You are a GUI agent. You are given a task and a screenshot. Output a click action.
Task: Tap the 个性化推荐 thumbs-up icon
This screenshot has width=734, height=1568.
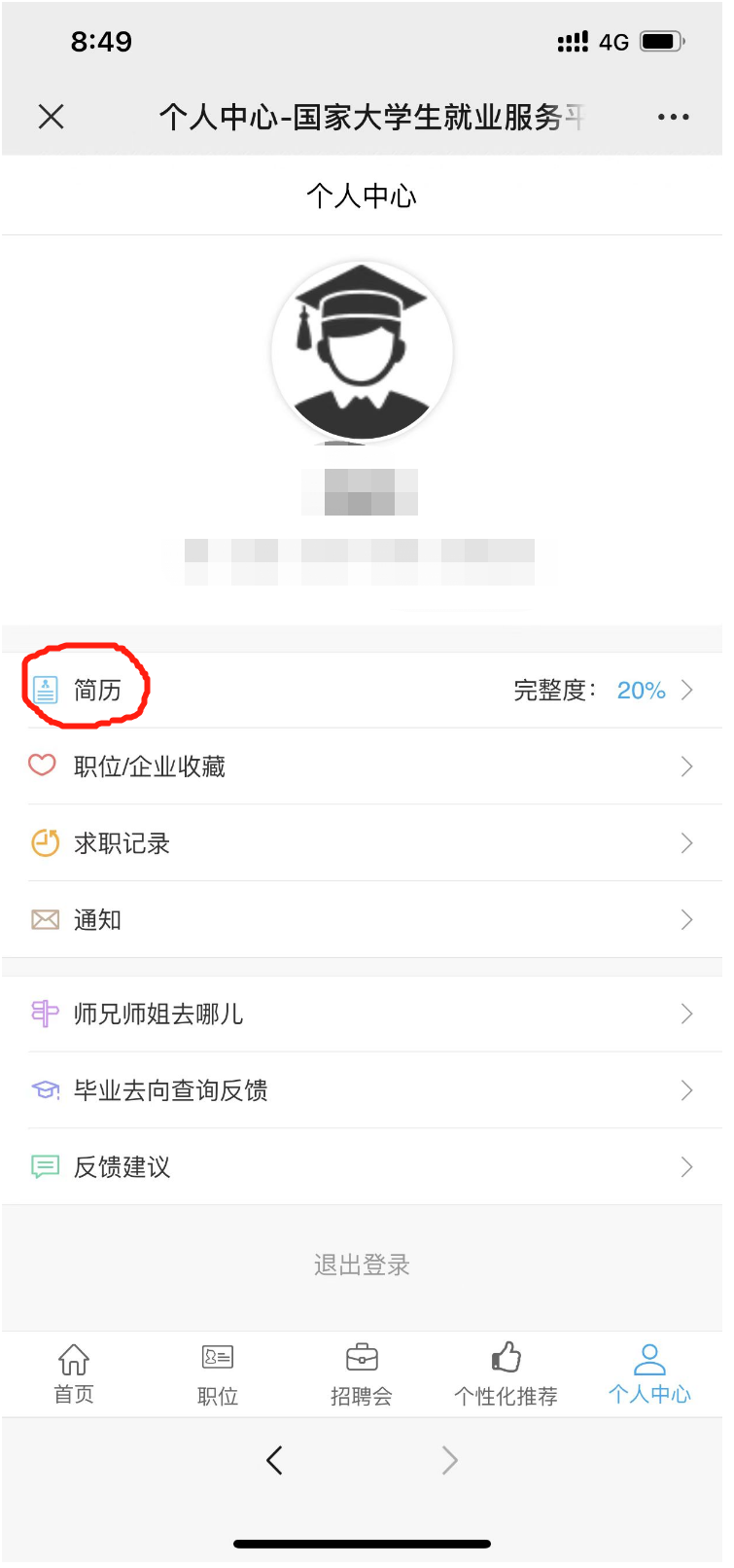pyautogui.click(x=506, y=1356)
